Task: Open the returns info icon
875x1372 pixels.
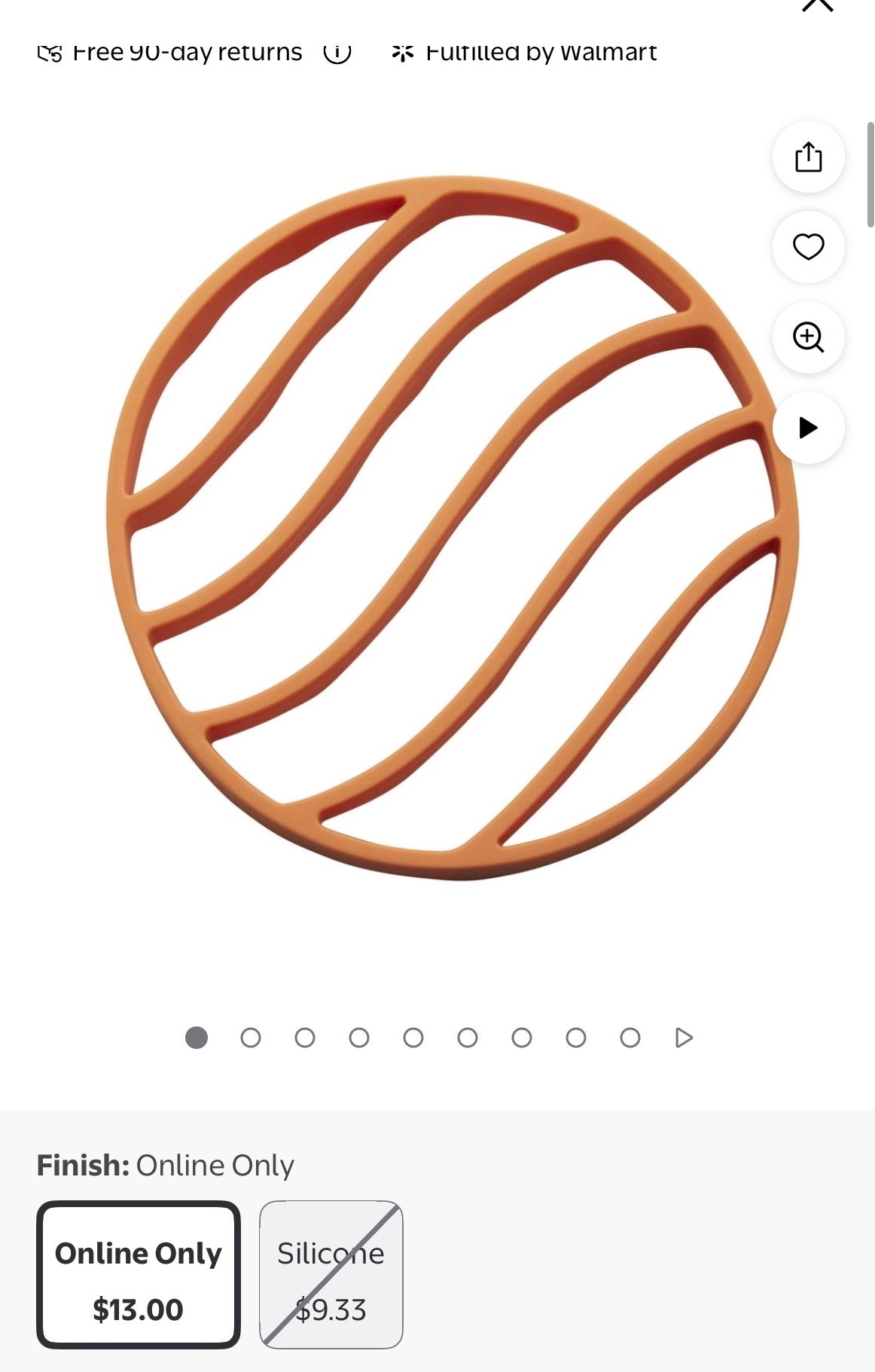Action: click(x=337, y=53)
